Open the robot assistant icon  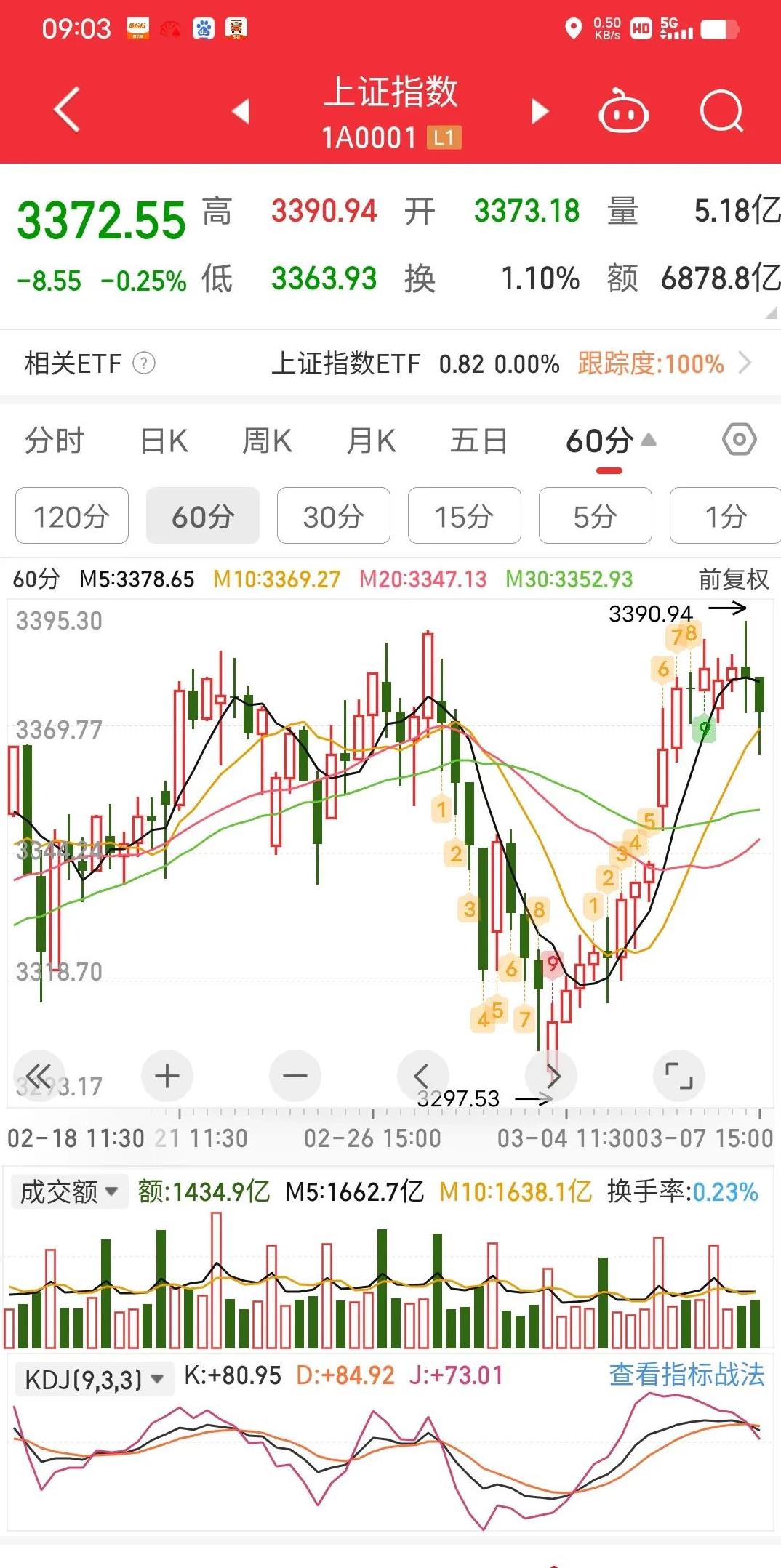(623, 112)
